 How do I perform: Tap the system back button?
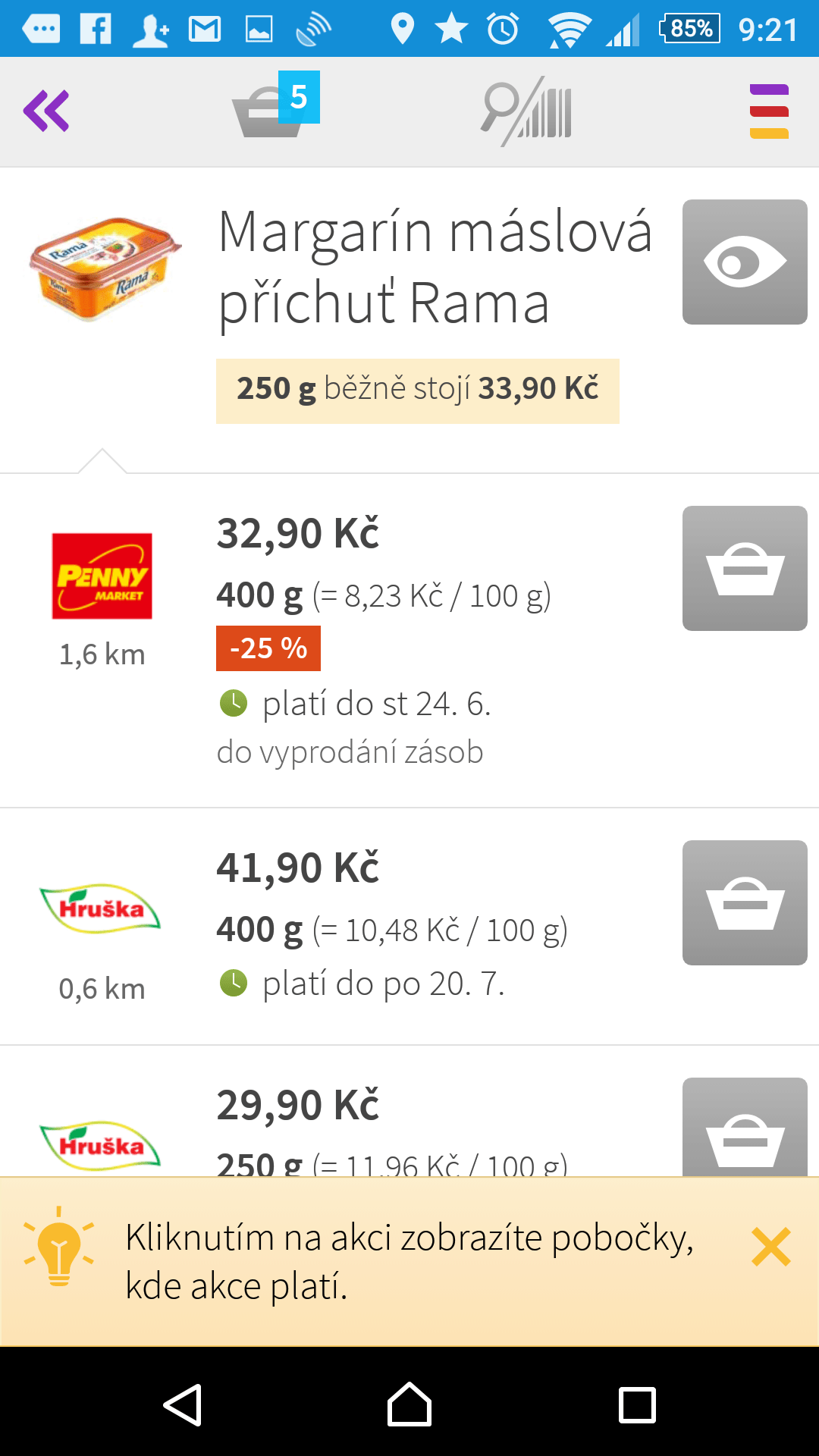(x=183, y=1404)
